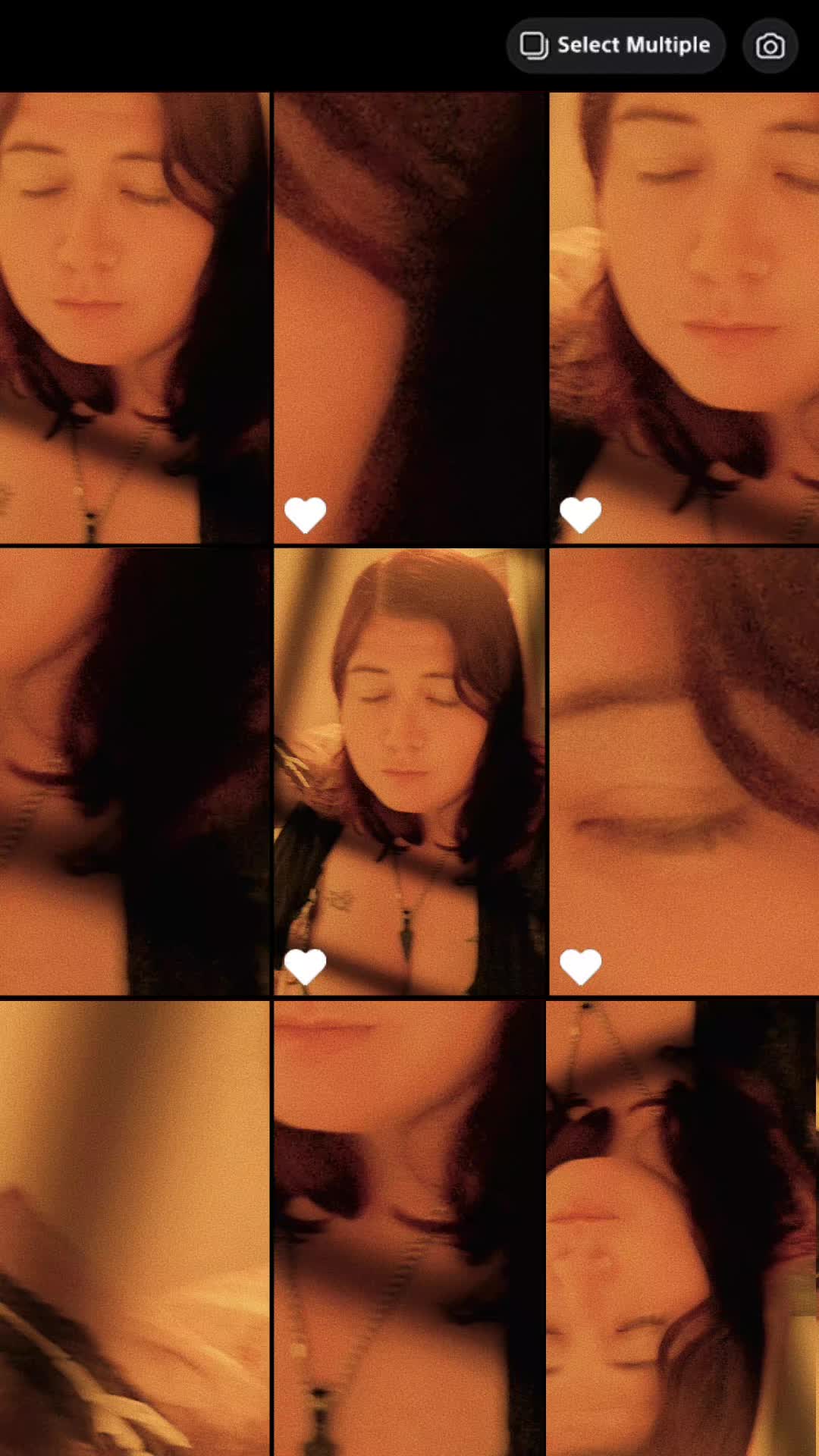
Task: Open the camera icon
Action: pos(770,45)
